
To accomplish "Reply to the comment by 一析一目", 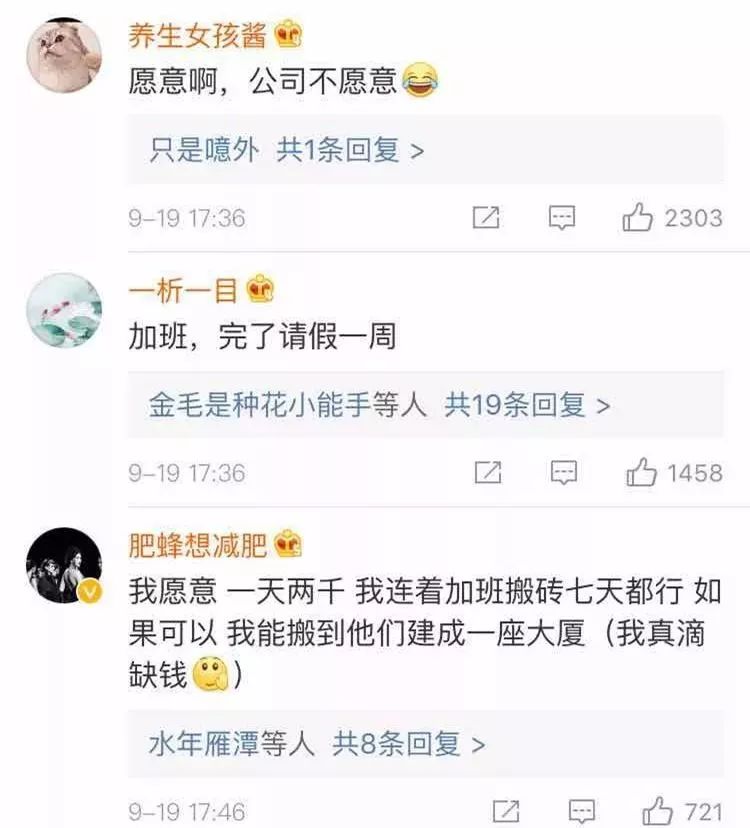I will click(x=564, y=472).
